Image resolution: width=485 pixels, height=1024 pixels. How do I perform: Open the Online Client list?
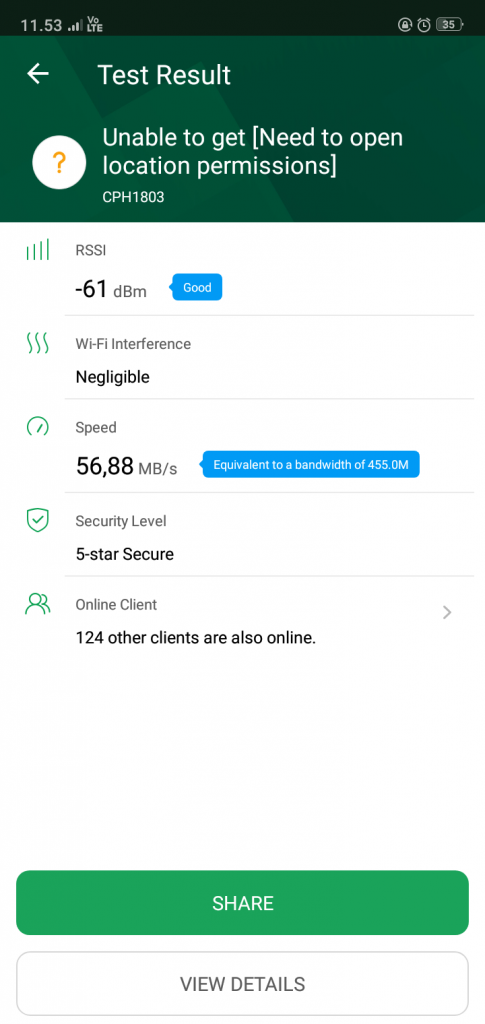coord(242,620)
